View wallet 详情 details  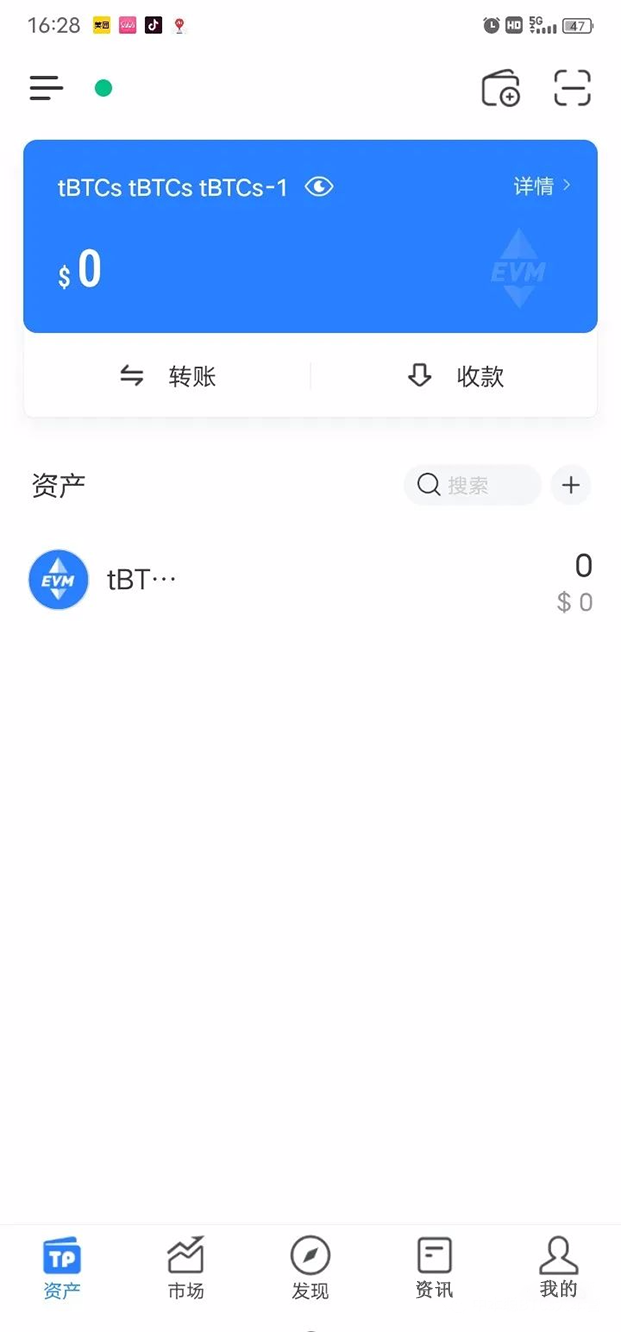542,186
